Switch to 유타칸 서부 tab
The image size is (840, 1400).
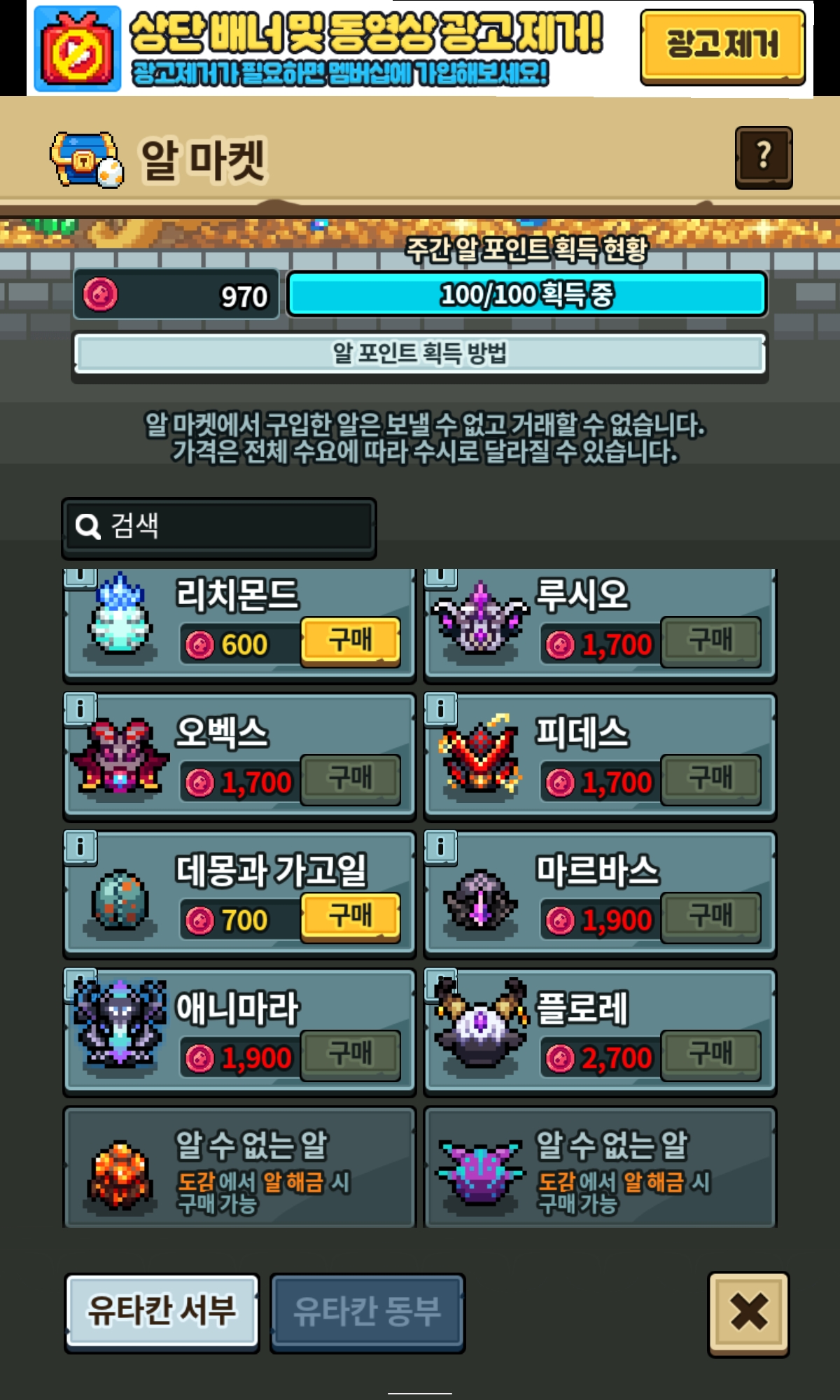(x=162, y=1312)
